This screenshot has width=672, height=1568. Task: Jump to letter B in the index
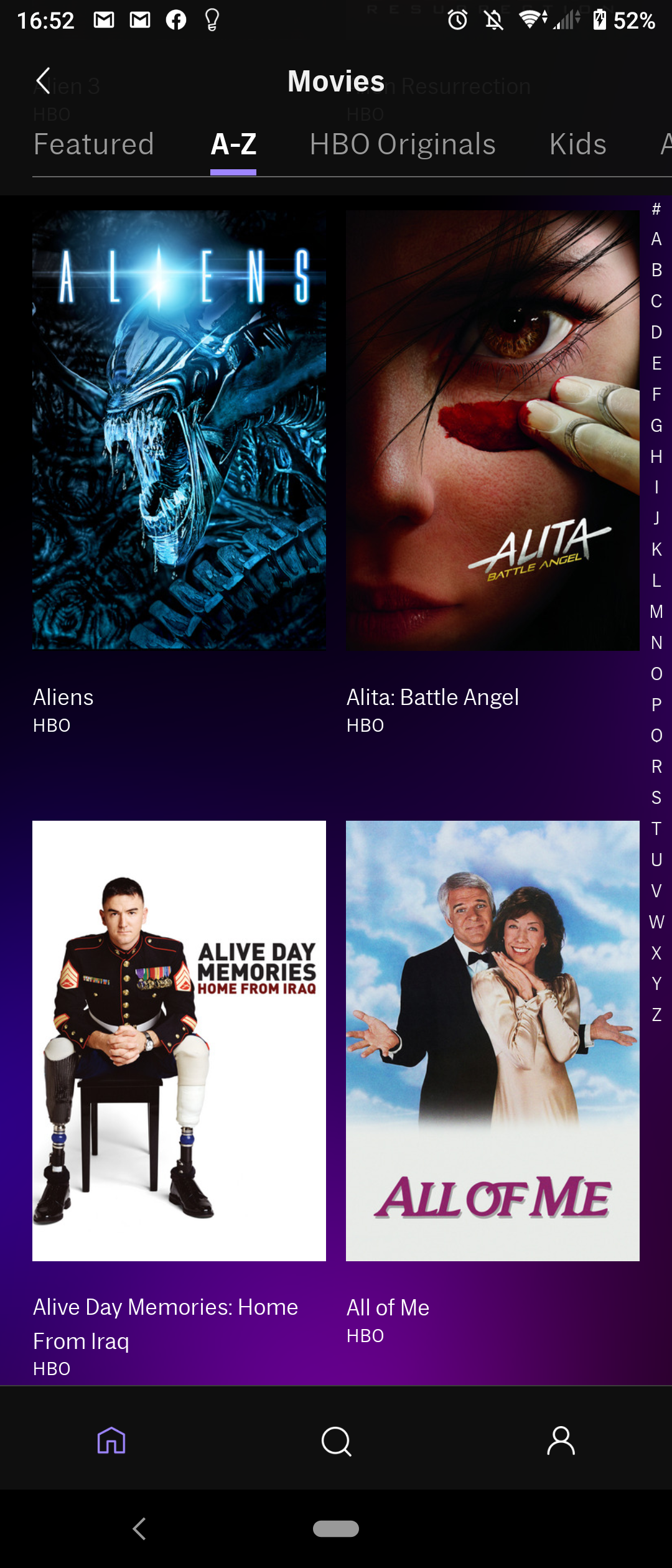click(656, 270)
